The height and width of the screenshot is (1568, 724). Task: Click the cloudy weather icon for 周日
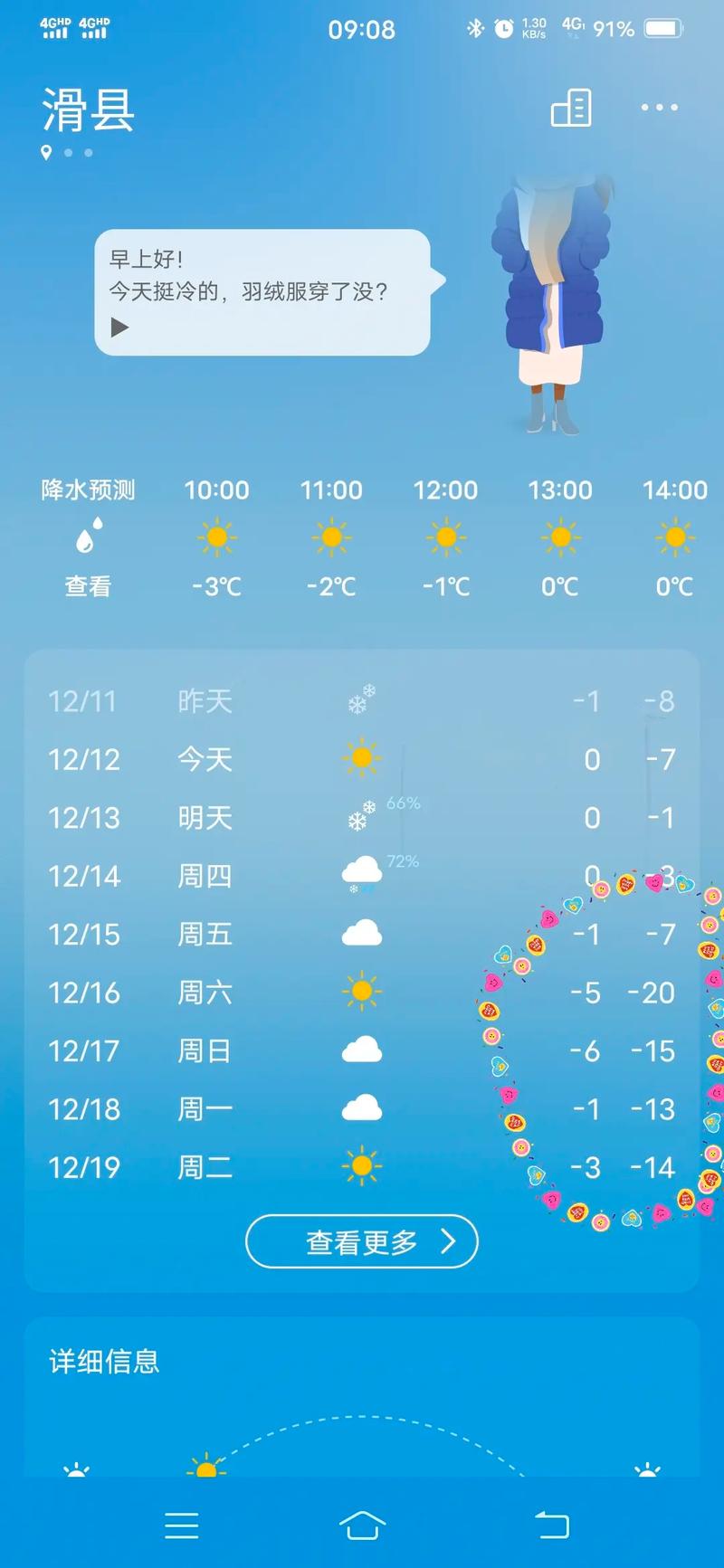(361, 1049)
